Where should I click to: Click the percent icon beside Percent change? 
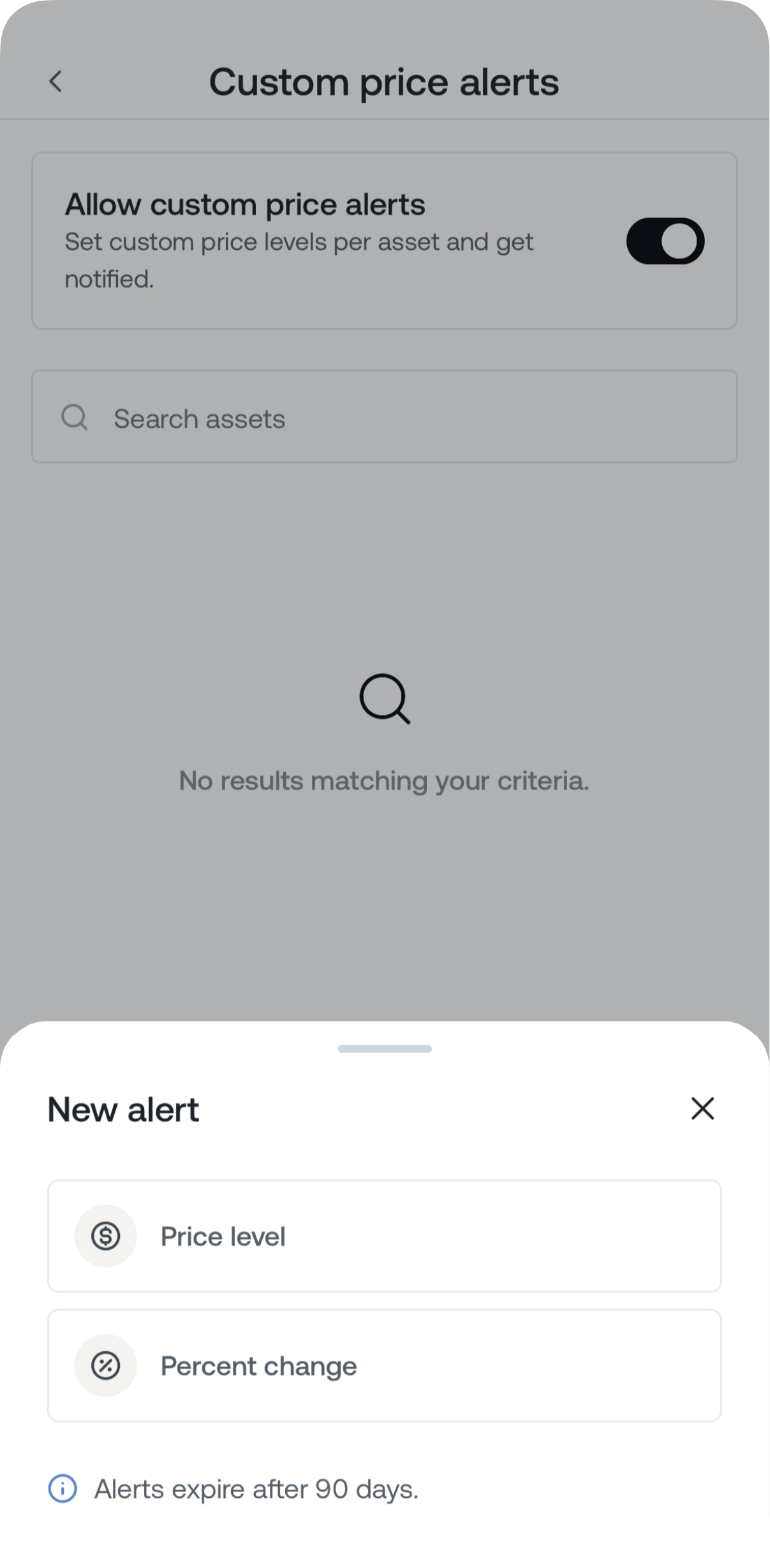tap(105, 1366)
